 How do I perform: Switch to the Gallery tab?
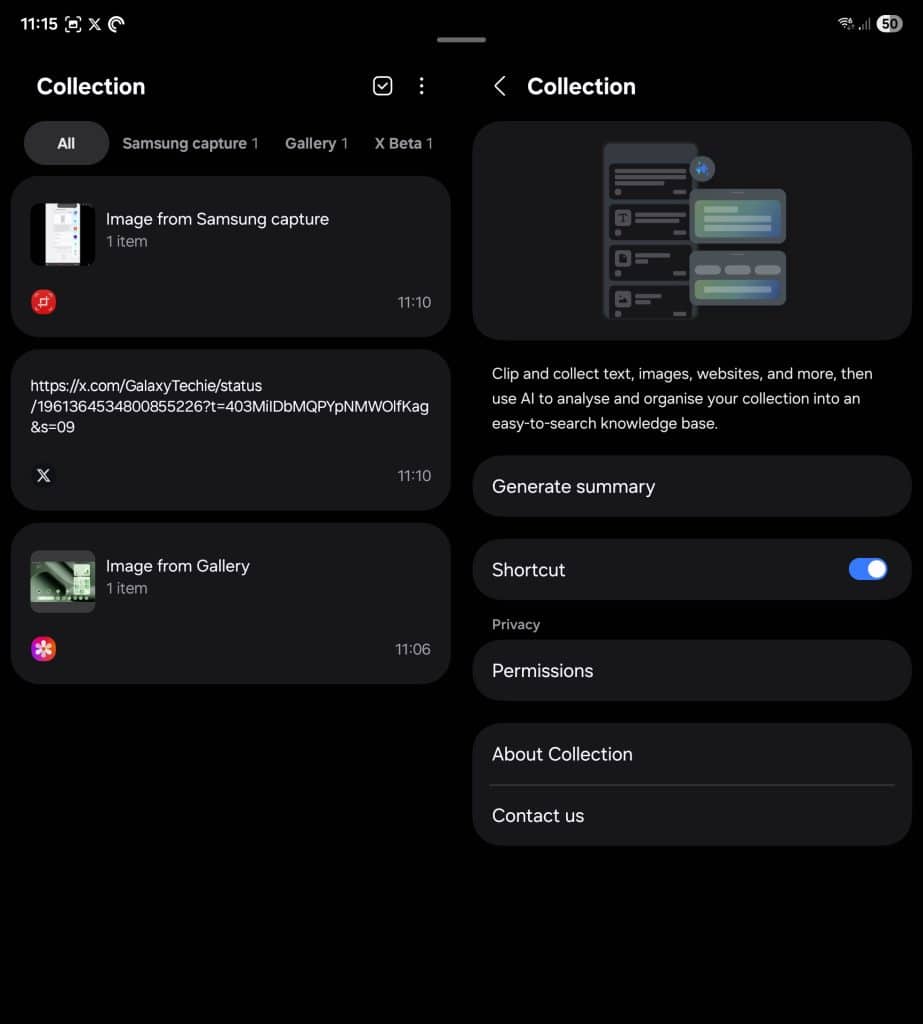pyautogui.click(x=316, y=143)
